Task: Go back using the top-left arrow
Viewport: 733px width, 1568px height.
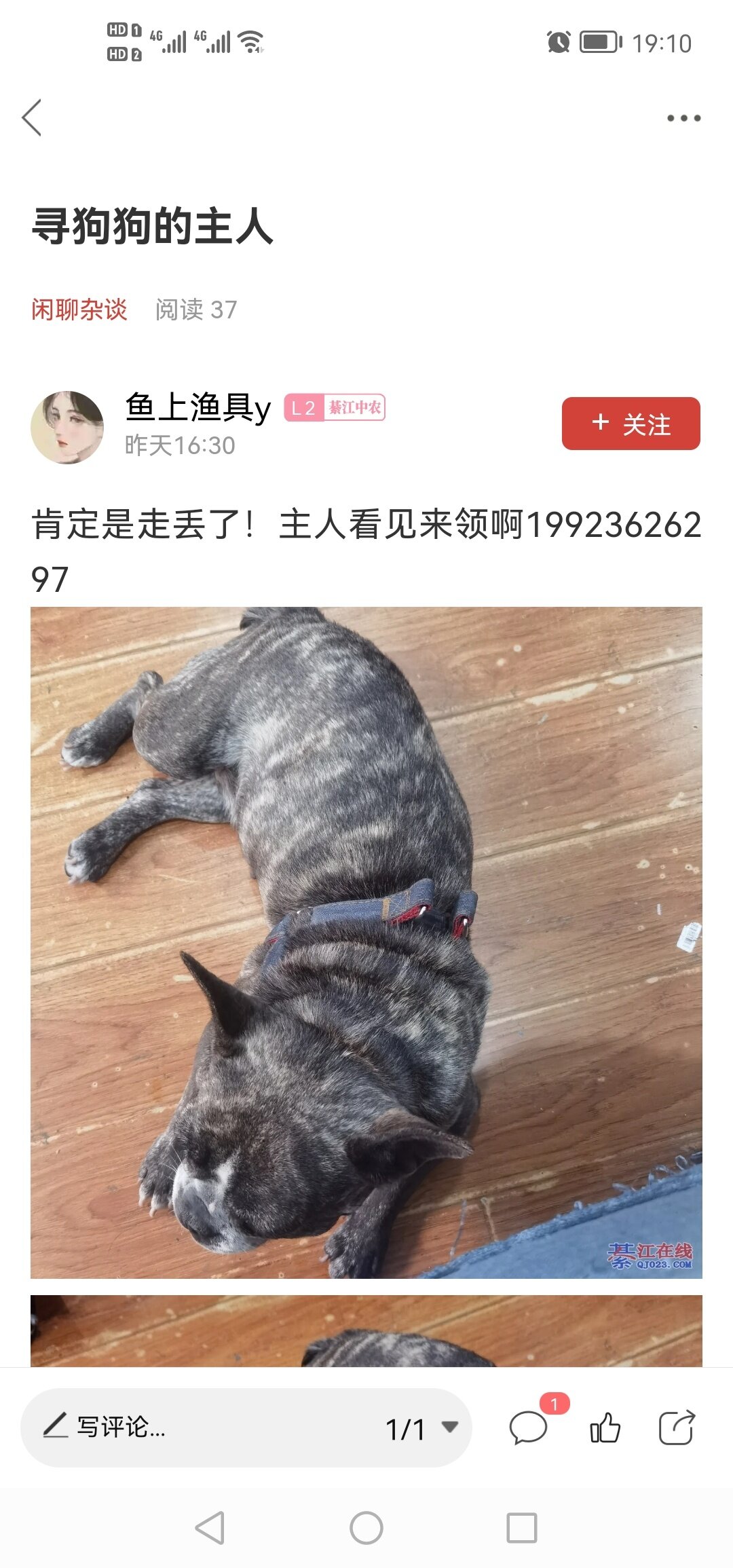Action: pyautogui.click(x=32, y=117)
